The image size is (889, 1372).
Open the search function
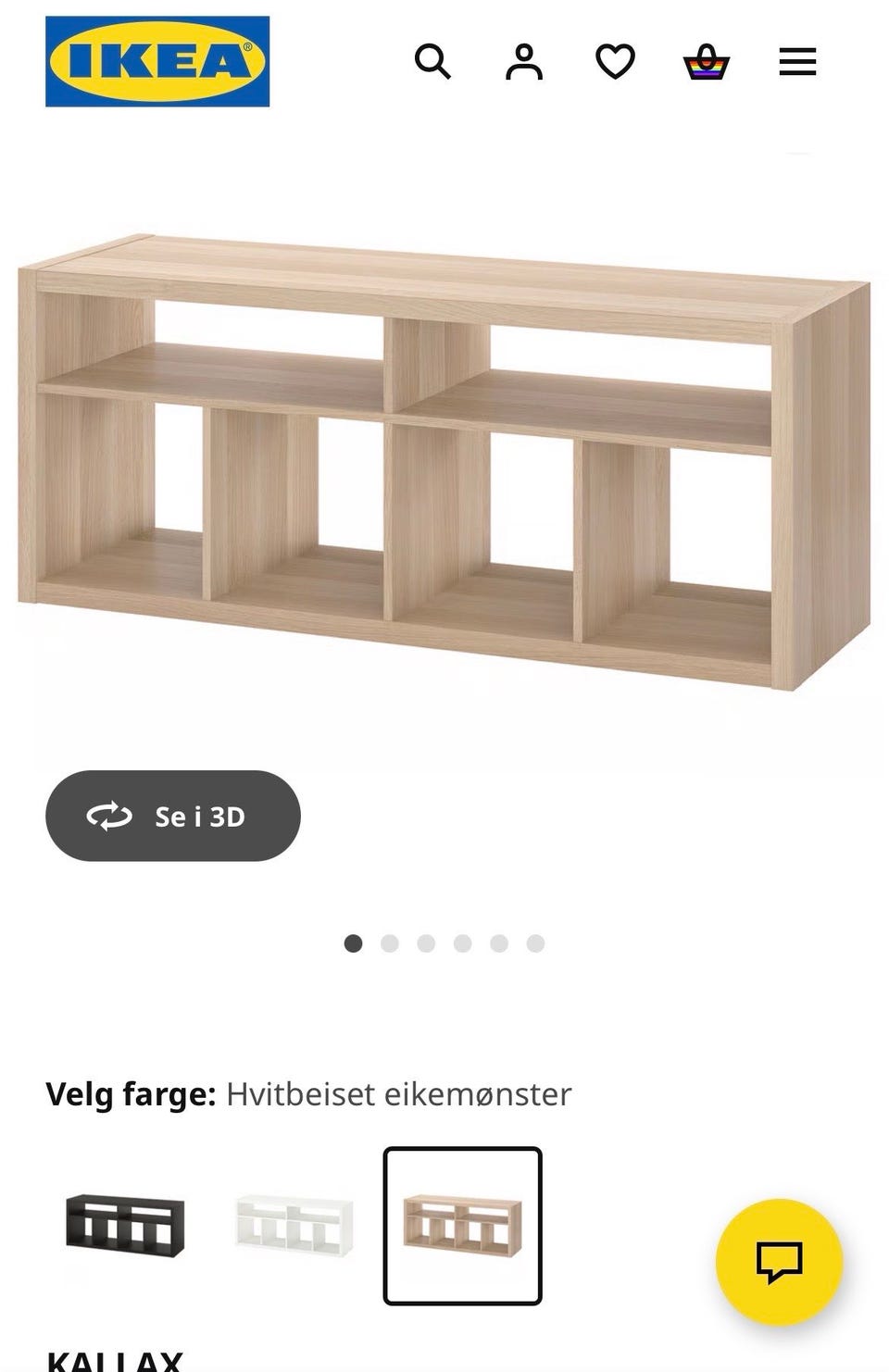click(433, 62)
